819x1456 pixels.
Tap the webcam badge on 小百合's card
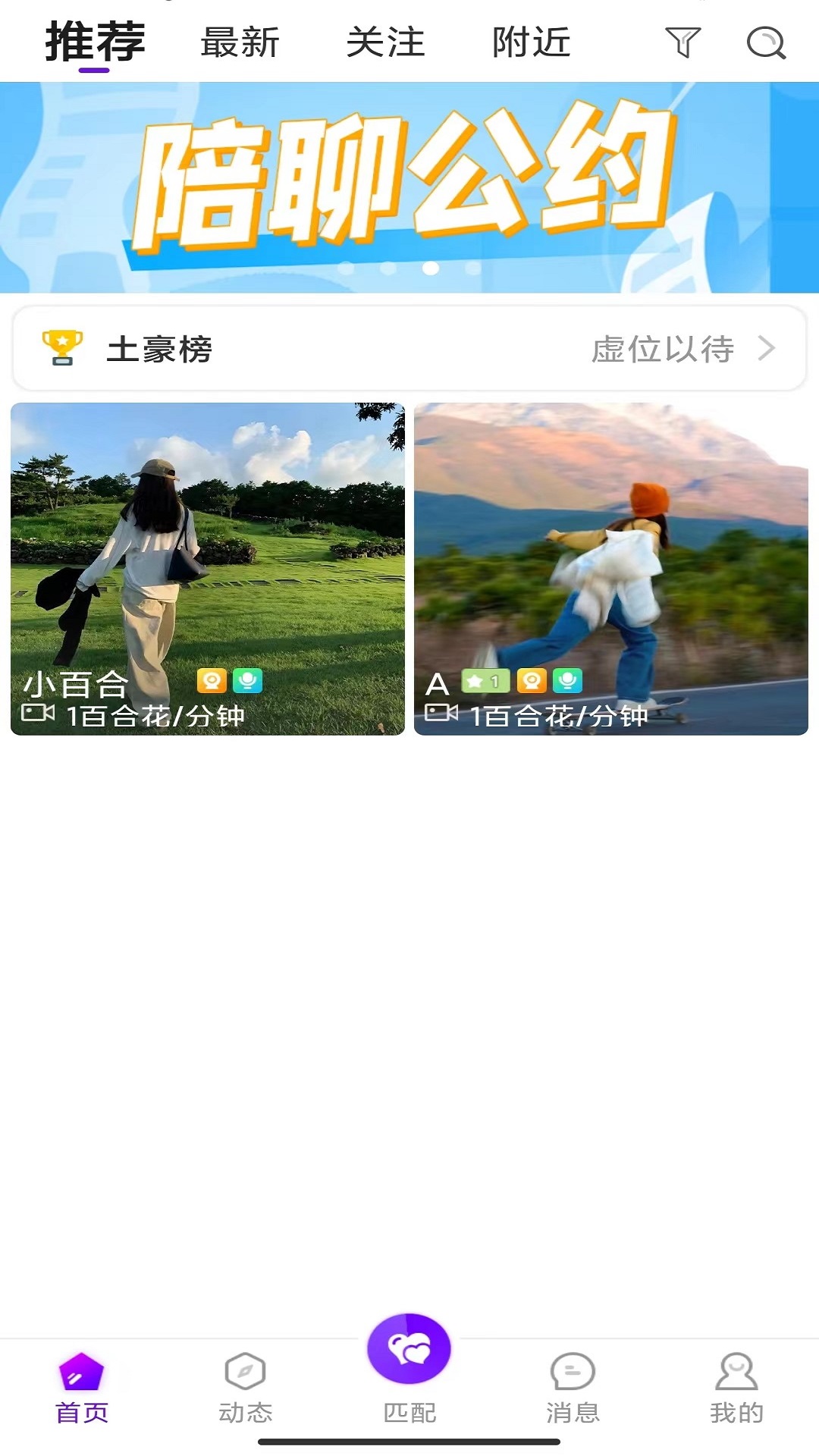(212, 682)
